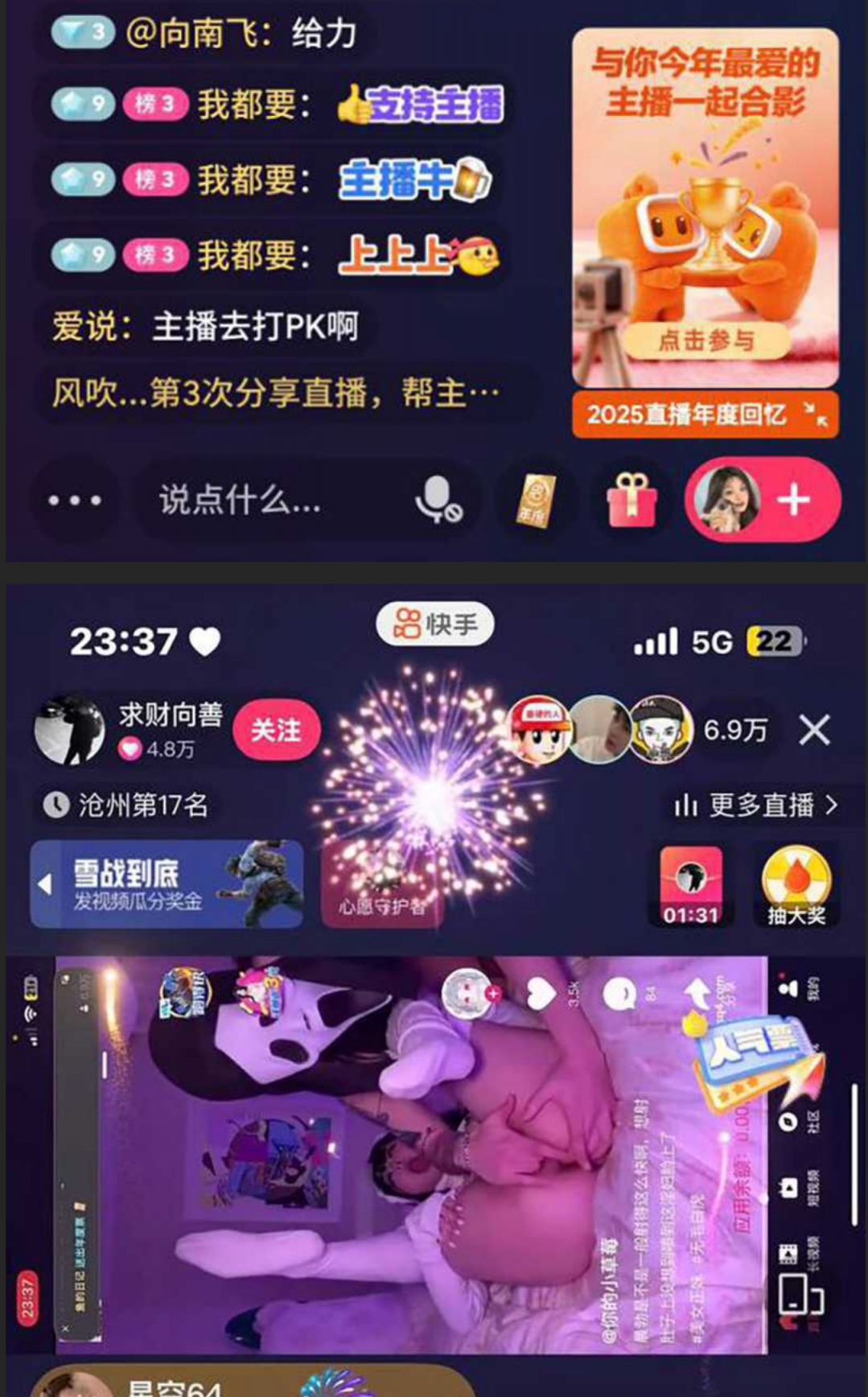Tap the like heart icon showing 3.5k
Screen dimensions: 868x1397
542,992
